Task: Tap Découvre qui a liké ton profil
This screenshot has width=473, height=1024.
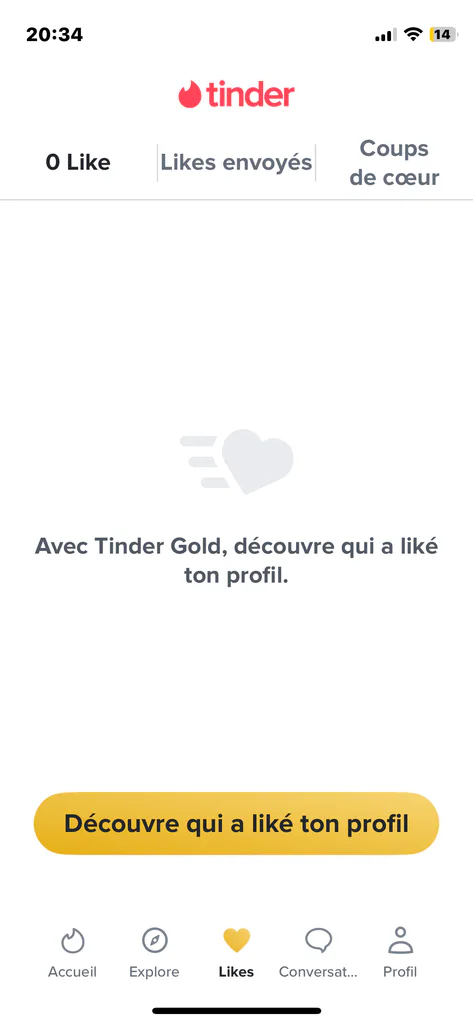Action: tap(236, 824)
